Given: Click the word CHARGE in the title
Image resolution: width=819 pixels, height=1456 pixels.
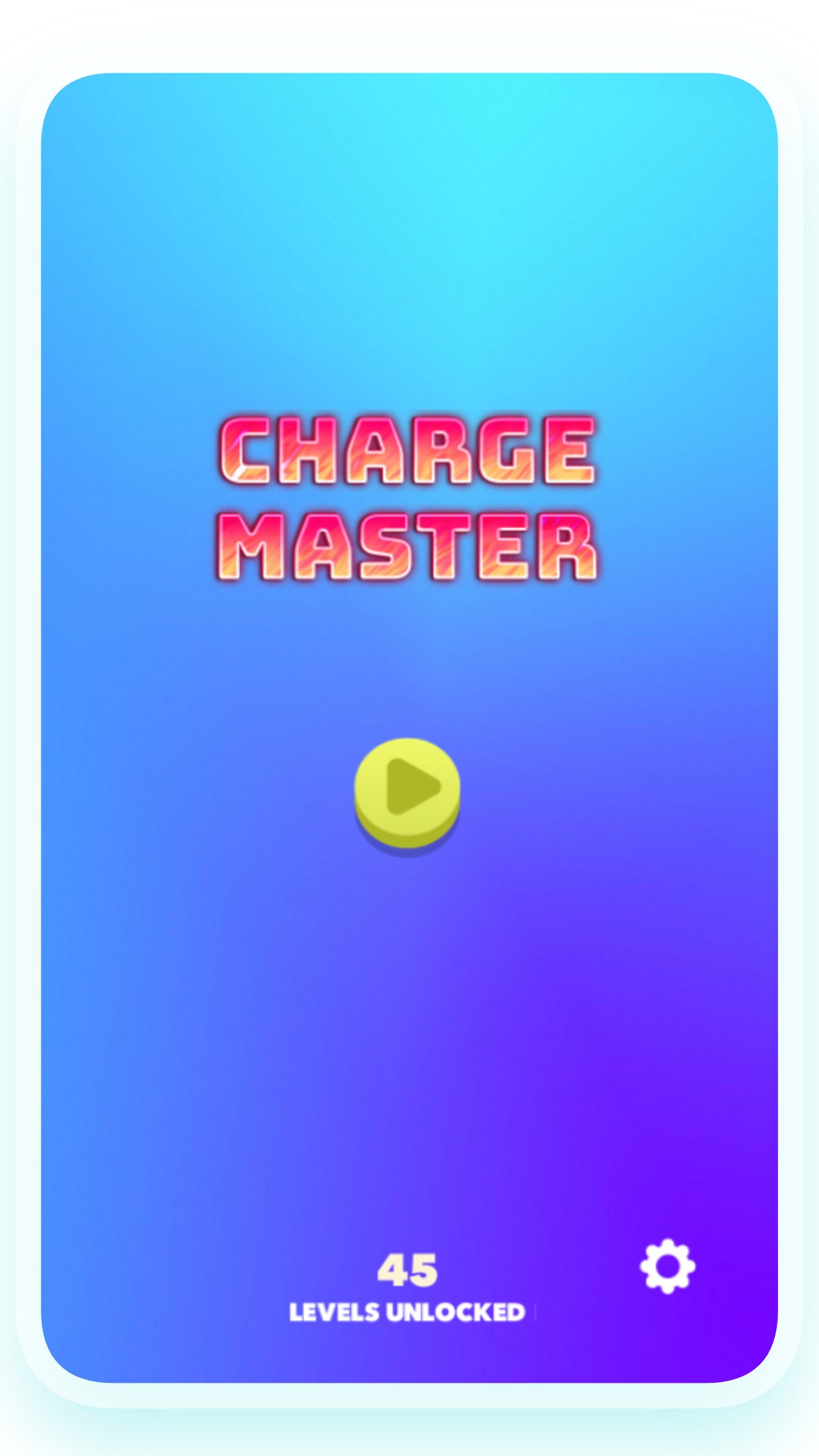Looking at the screenshot, I should pyautogui.click(x=408, y=450).
